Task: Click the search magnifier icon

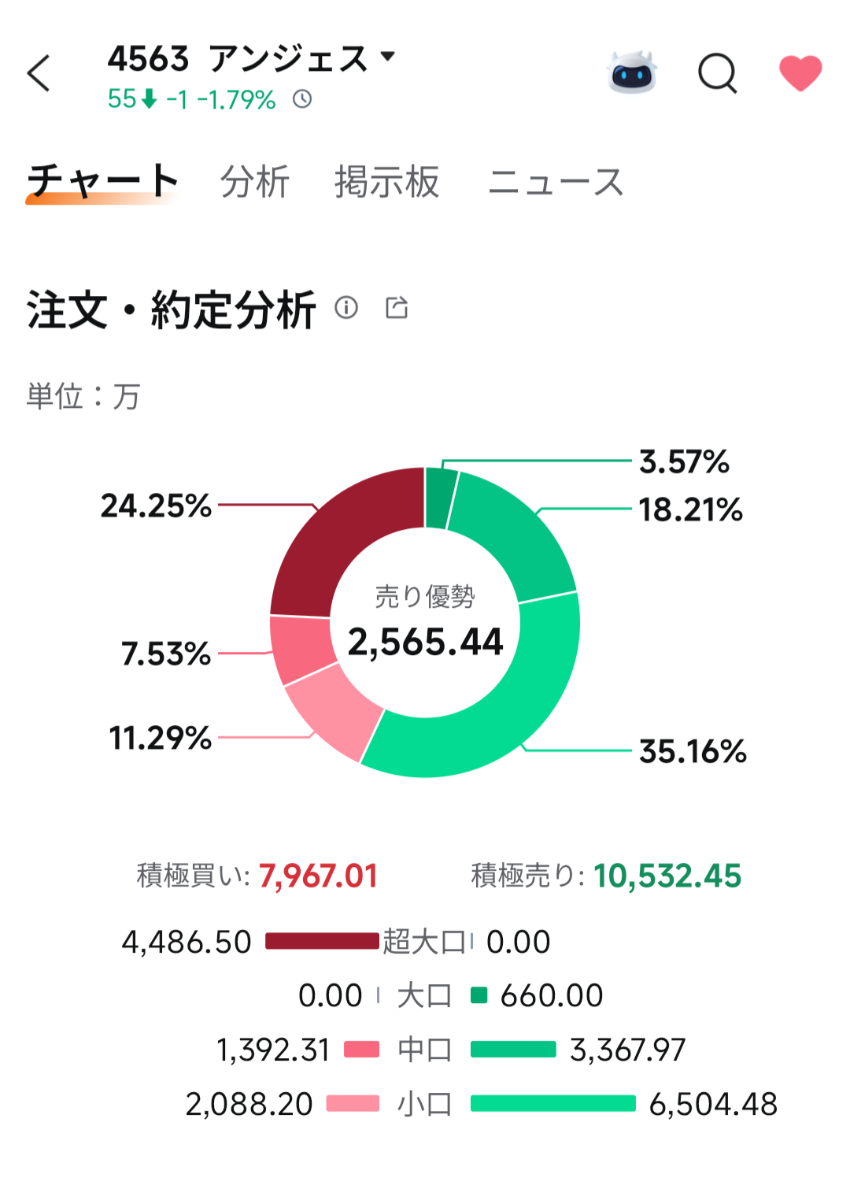Action: point(717,74)
